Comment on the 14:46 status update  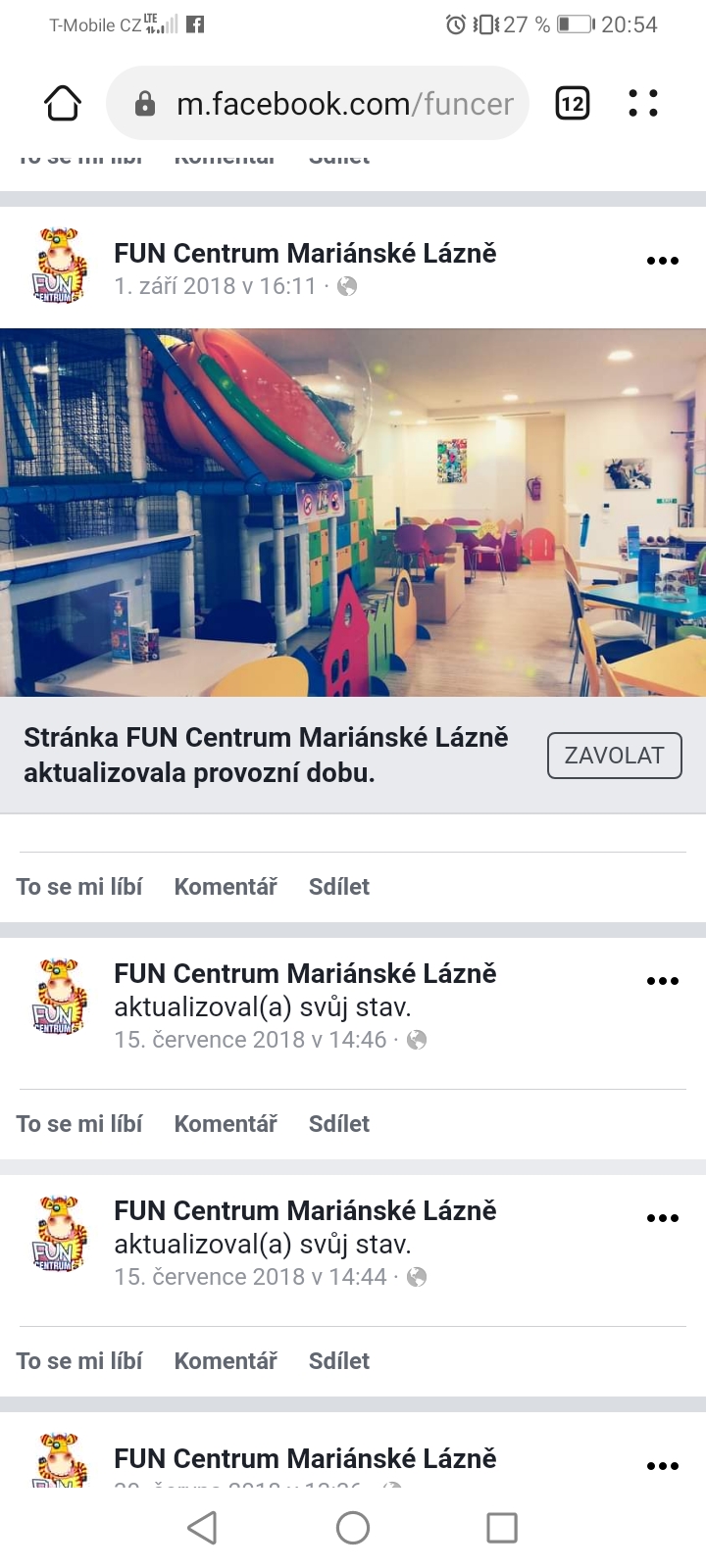(x=226, y=1124)
